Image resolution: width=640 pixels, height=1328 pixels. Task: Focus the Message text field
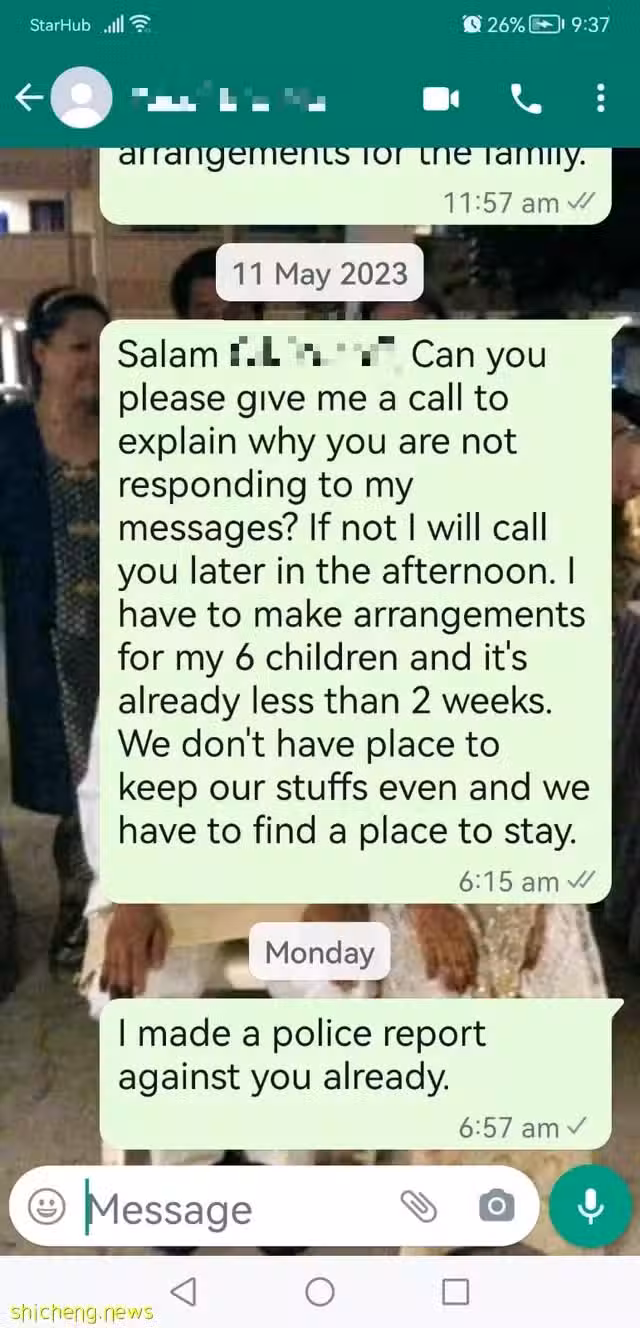[230, 1208]
